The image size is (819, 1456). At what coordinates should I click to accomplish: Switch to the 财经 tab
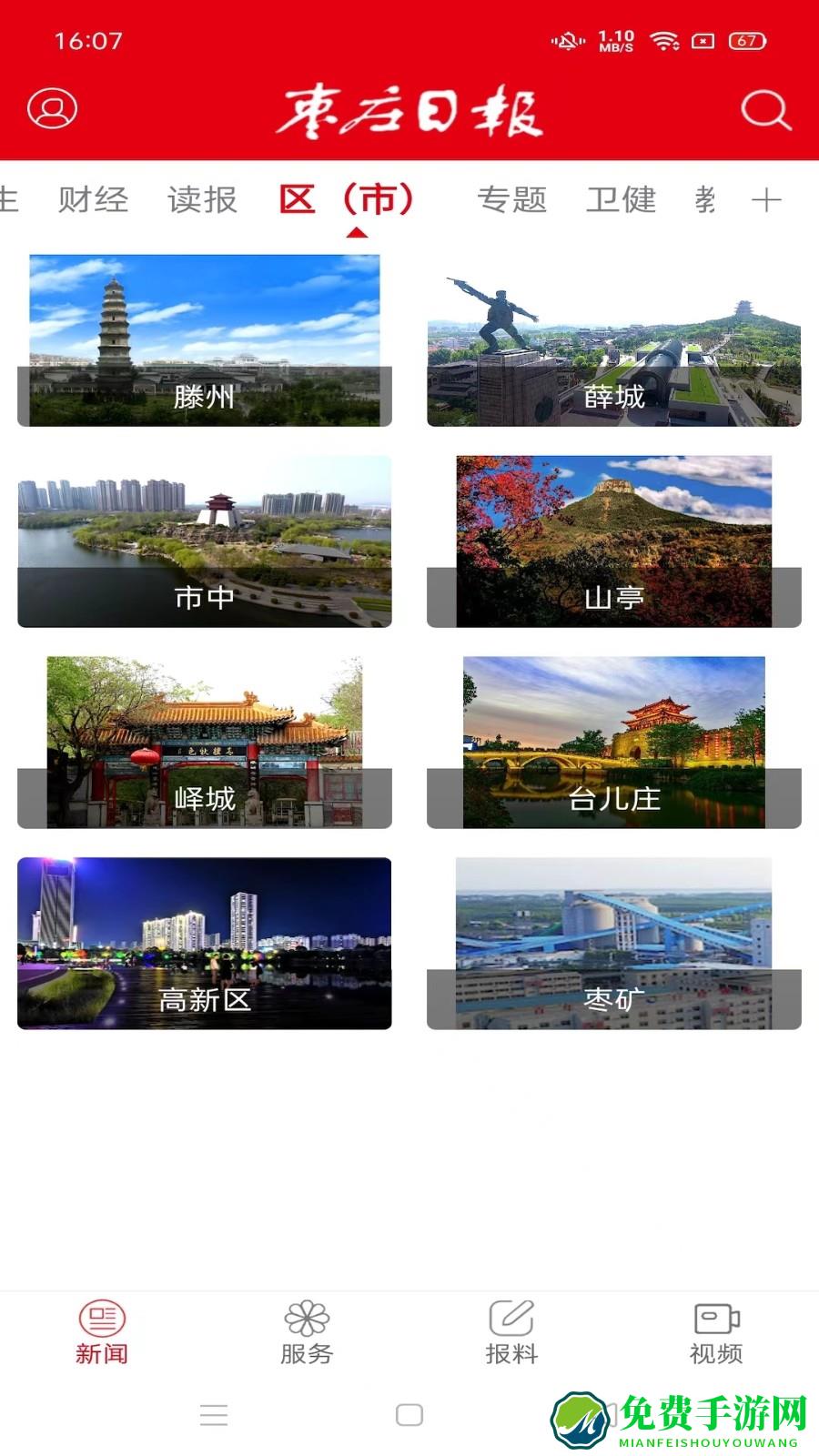tap(95, 199)
